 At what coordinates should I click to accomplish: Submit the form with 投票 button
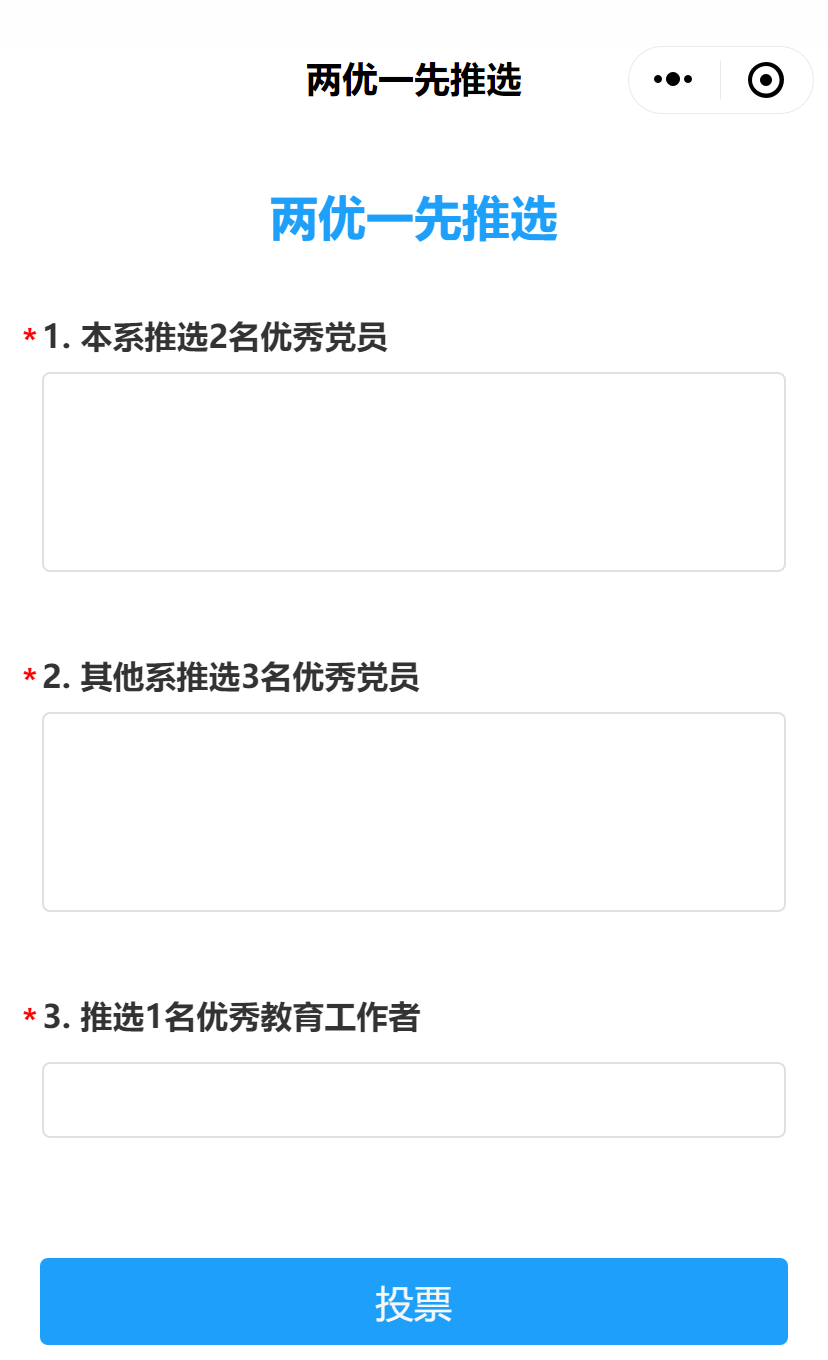tap(414, 1302)
